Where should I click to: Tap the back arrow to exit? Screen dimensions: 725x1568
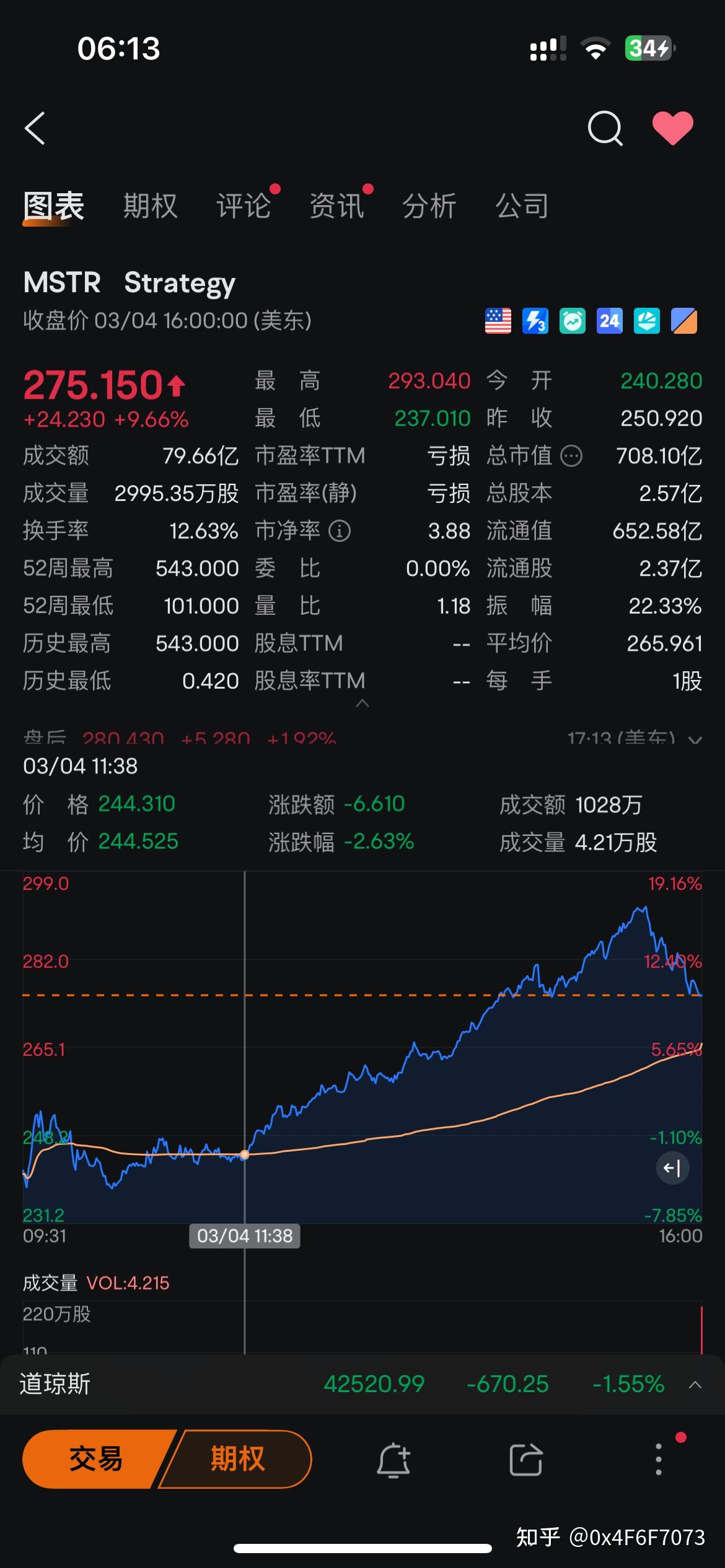tap(35, 128)
